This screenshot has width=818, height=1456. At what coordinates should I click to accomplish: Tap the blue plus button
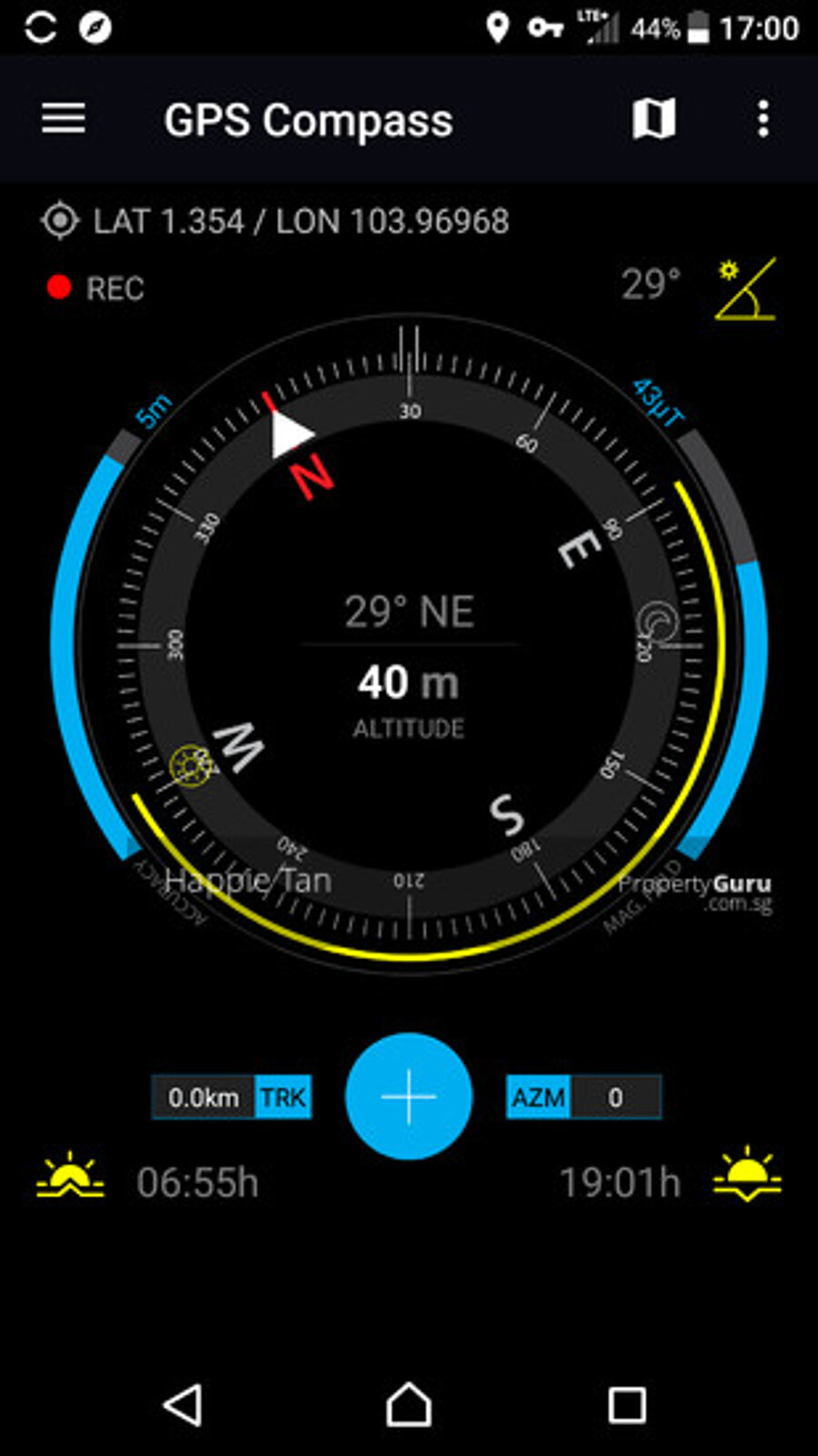[408, 1096]
